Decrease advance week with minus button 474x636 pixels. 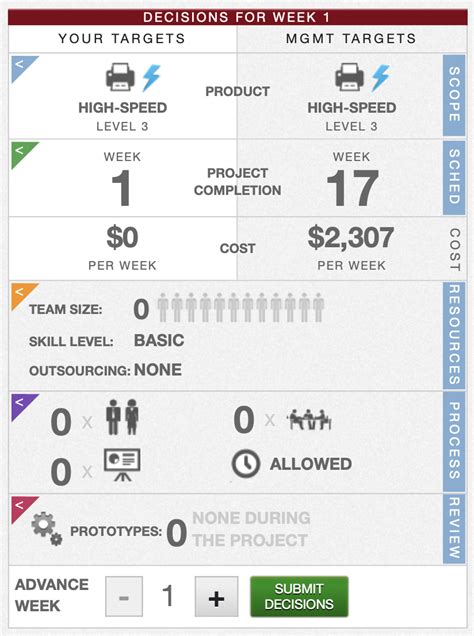[124, 597]
